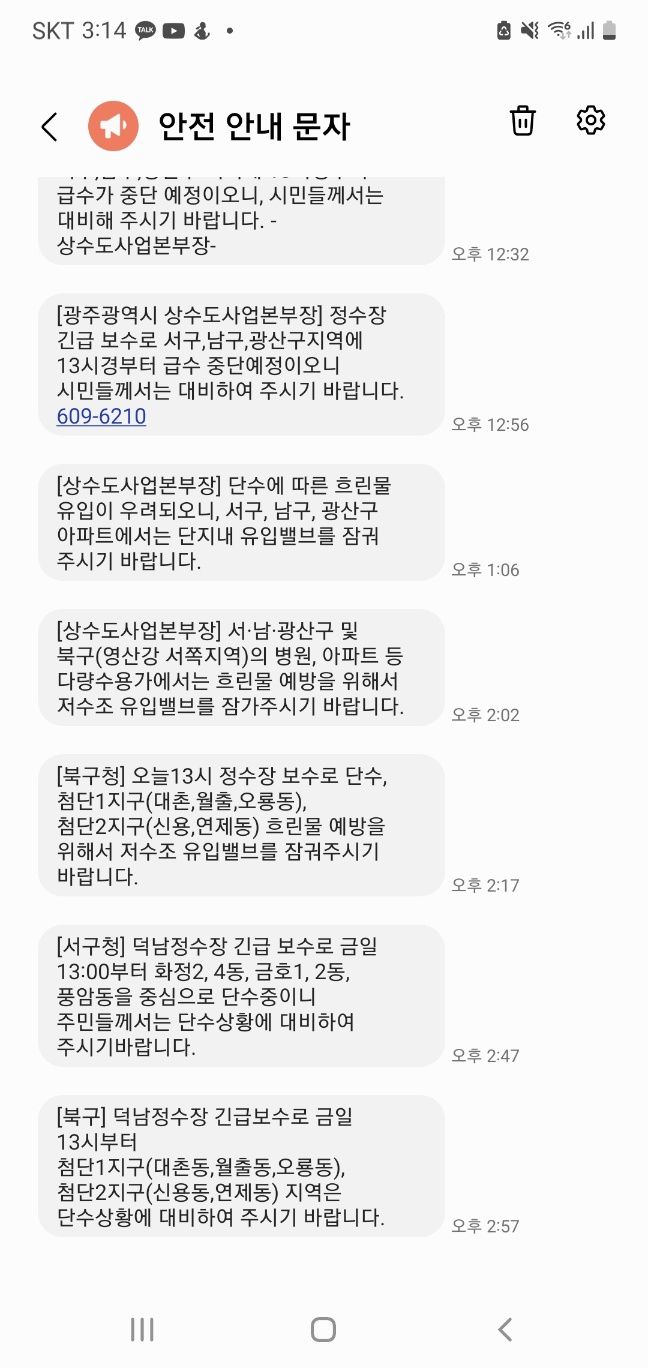This screenshot has height=1368, width=648.
Task: Open the trash icon to delete messages
Action: click(522, 121)
